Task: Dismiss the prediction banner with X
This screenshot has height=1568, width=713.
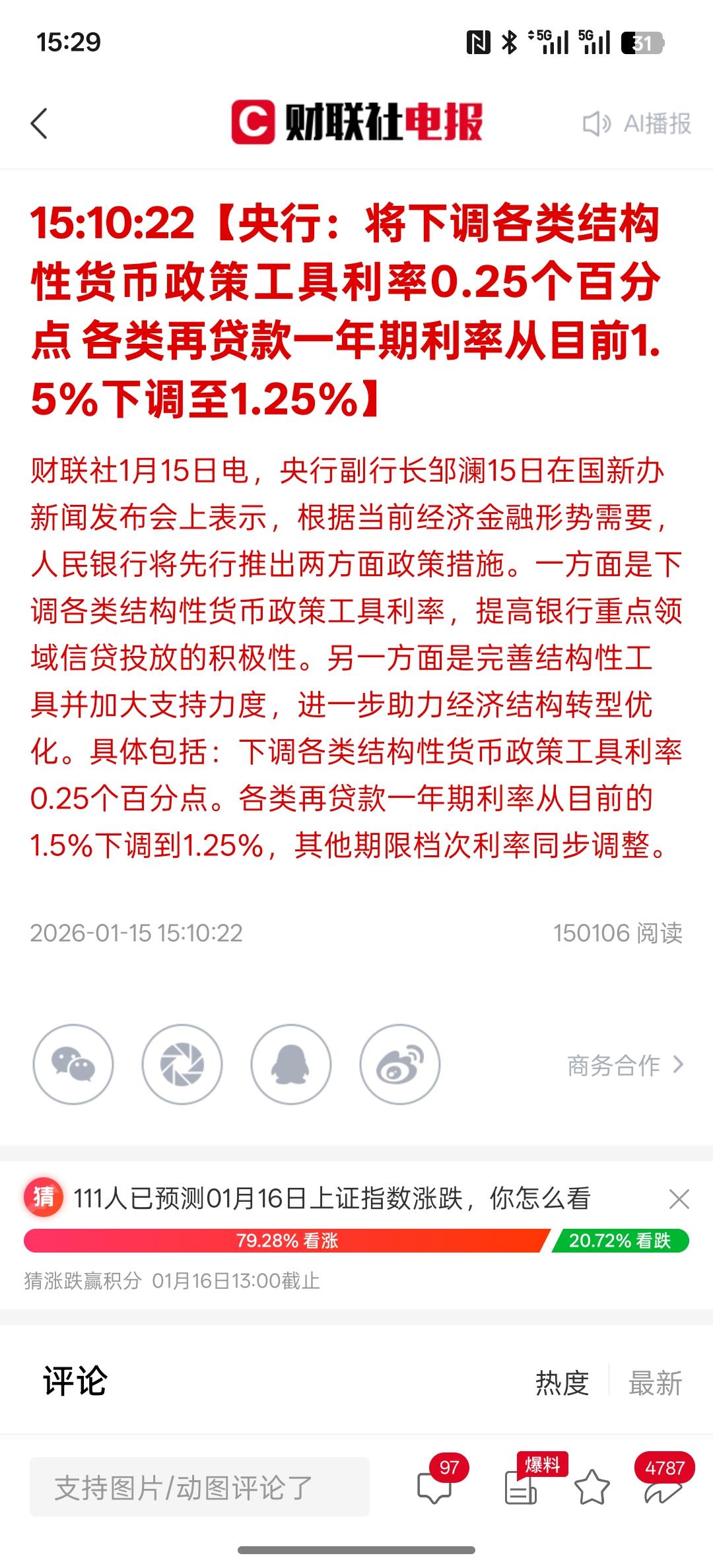Action: pyautogui.click(x=679, y=1199)
